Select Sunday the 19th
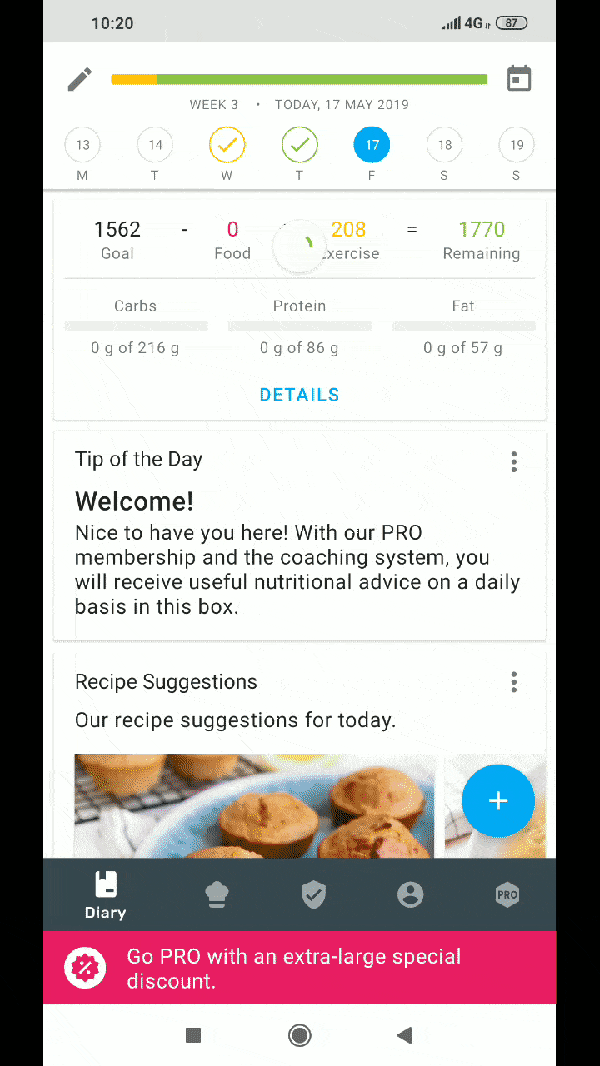Viewport: 600px width, 1066px height. pos(516,146)
